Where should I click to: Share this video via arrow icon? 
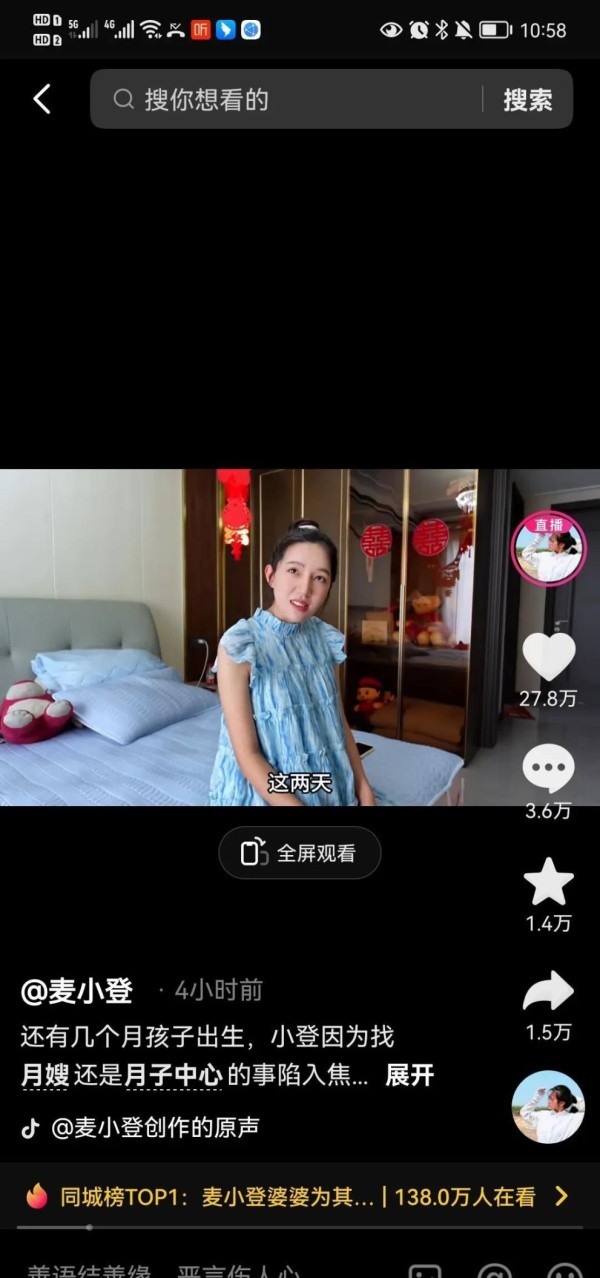coord(548,993)
